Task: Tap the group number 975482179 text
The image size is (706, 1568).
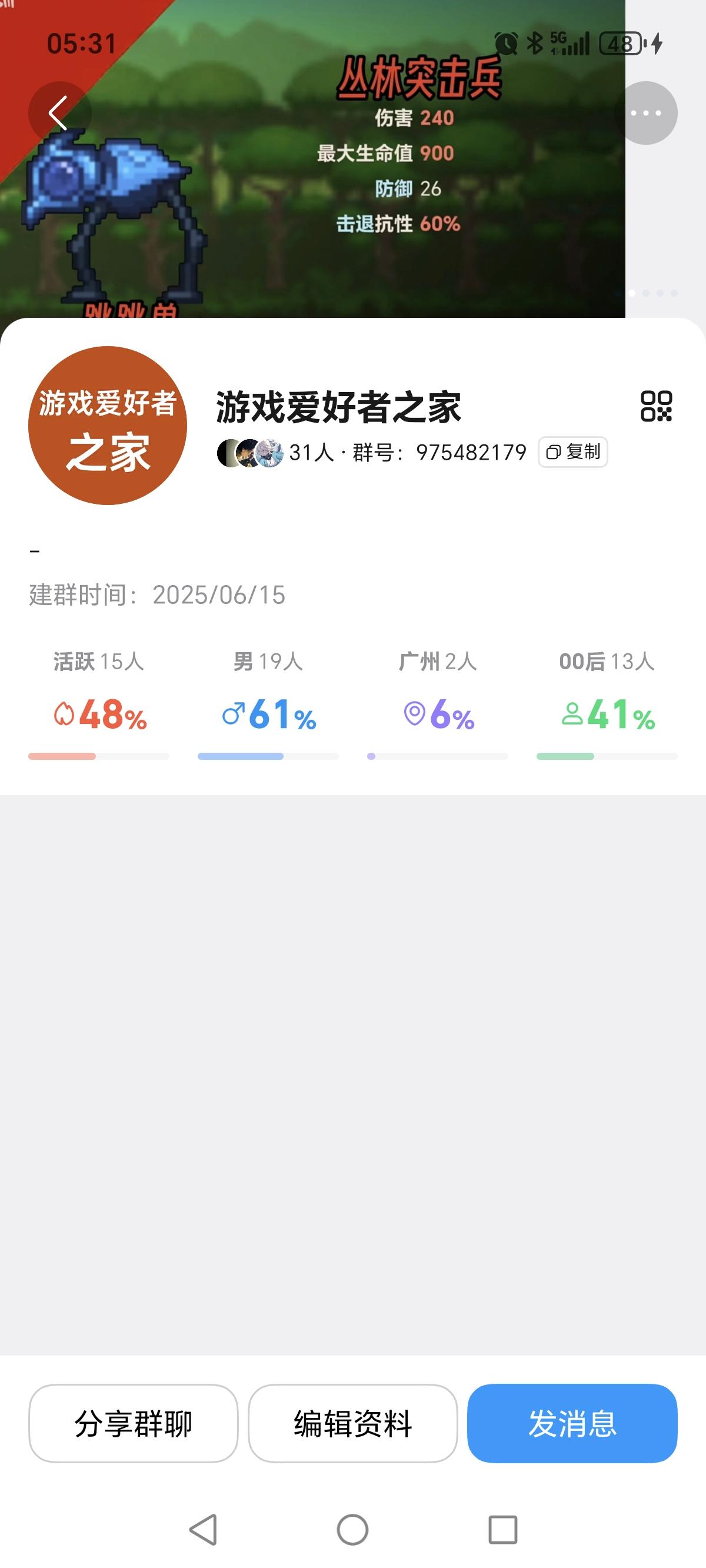Action: 471,453
